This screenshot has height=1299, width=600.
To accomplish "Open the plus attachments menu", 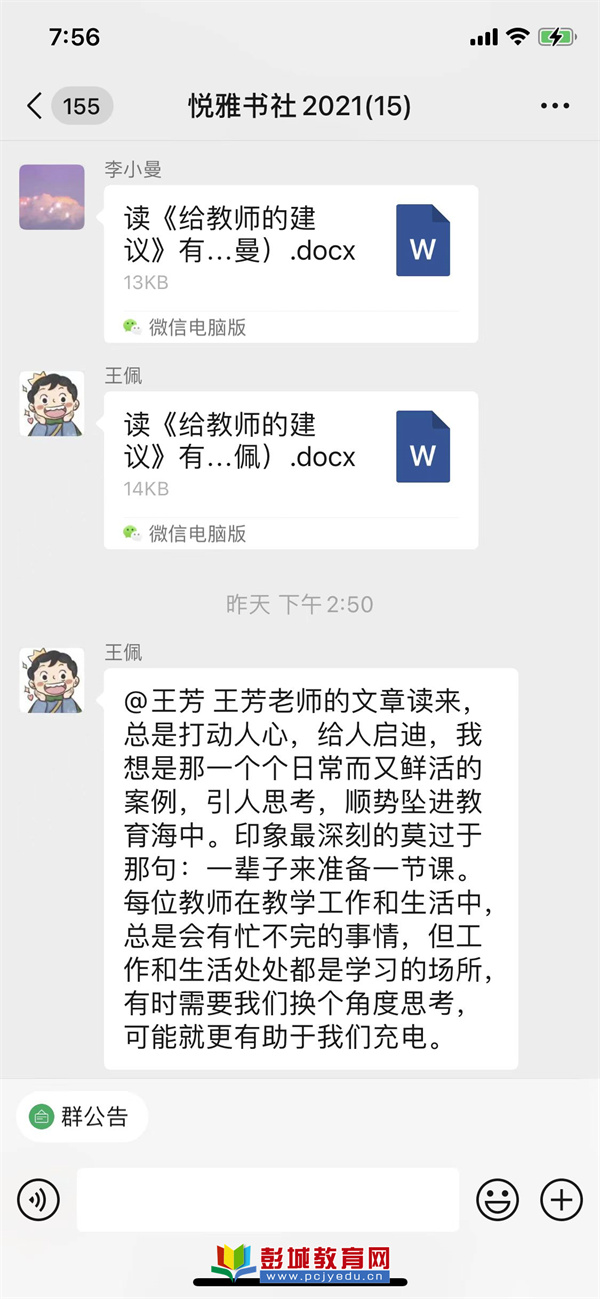I will (x=561, y=1198).
